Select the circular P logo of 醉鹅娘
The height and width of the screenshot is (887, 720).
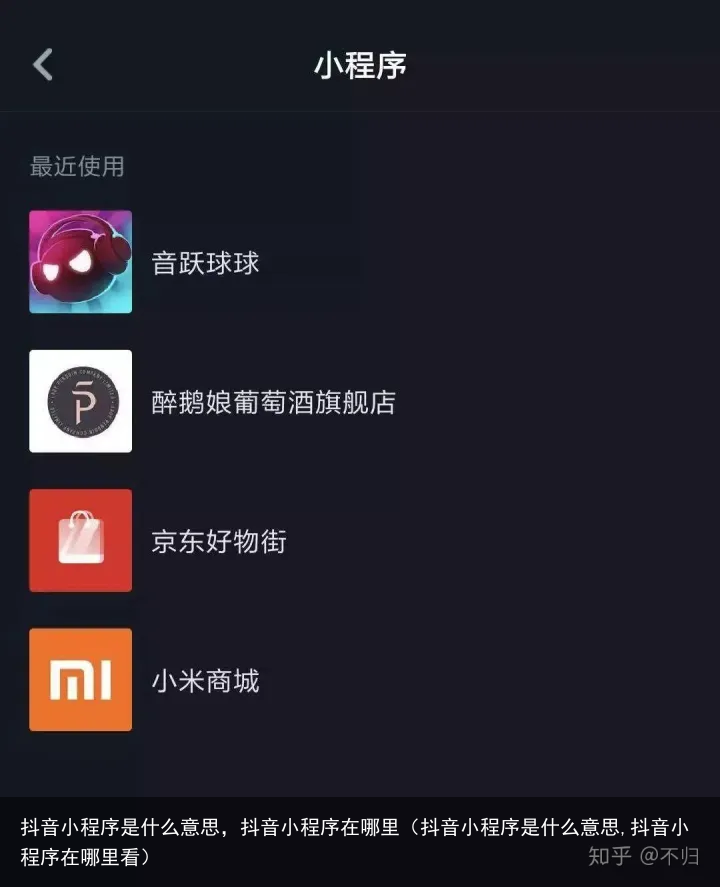(x=80, y=402)
